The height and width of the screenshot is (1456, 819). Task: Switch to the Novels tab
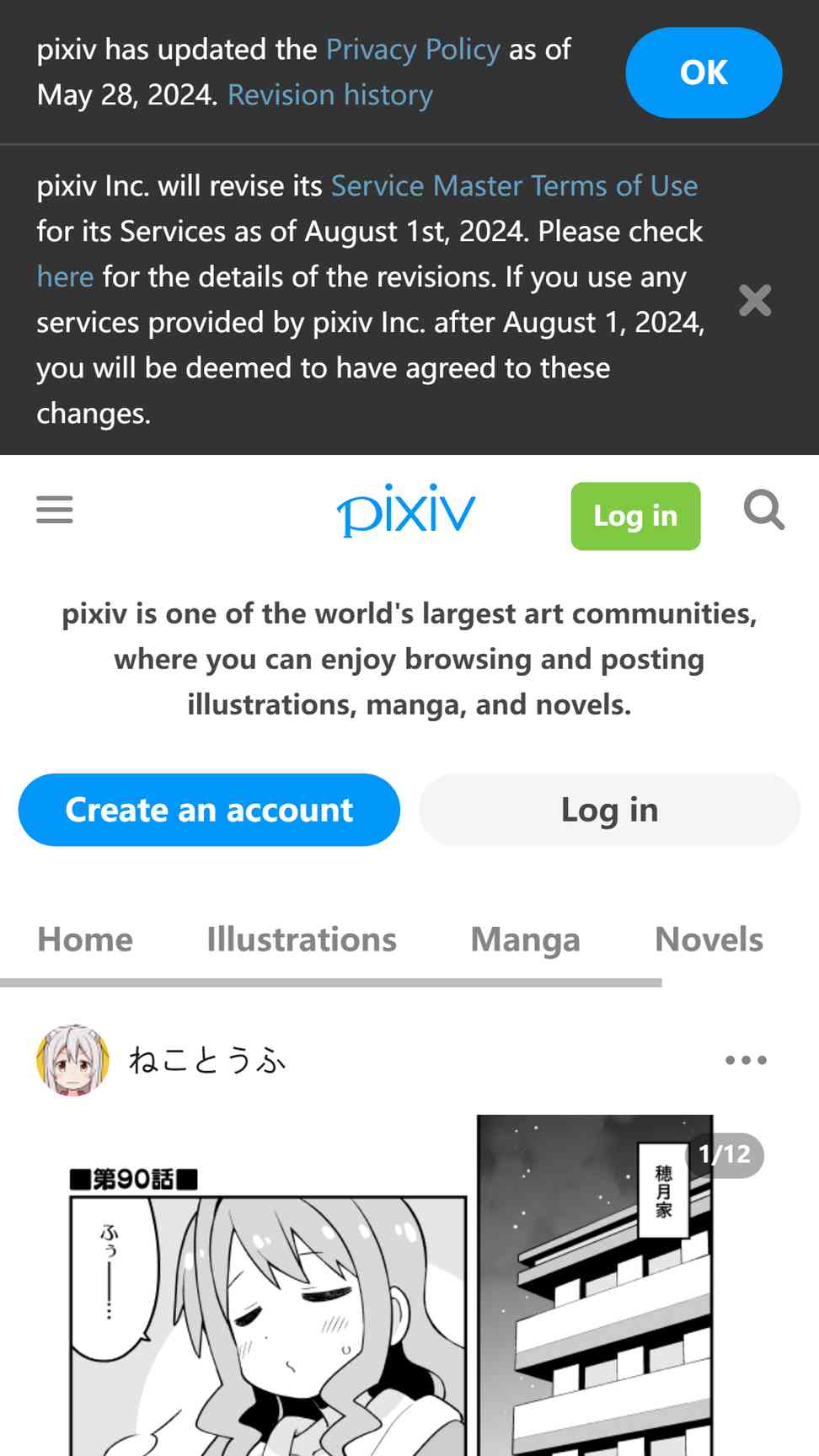pyautogui.click(x=709, y=939)
